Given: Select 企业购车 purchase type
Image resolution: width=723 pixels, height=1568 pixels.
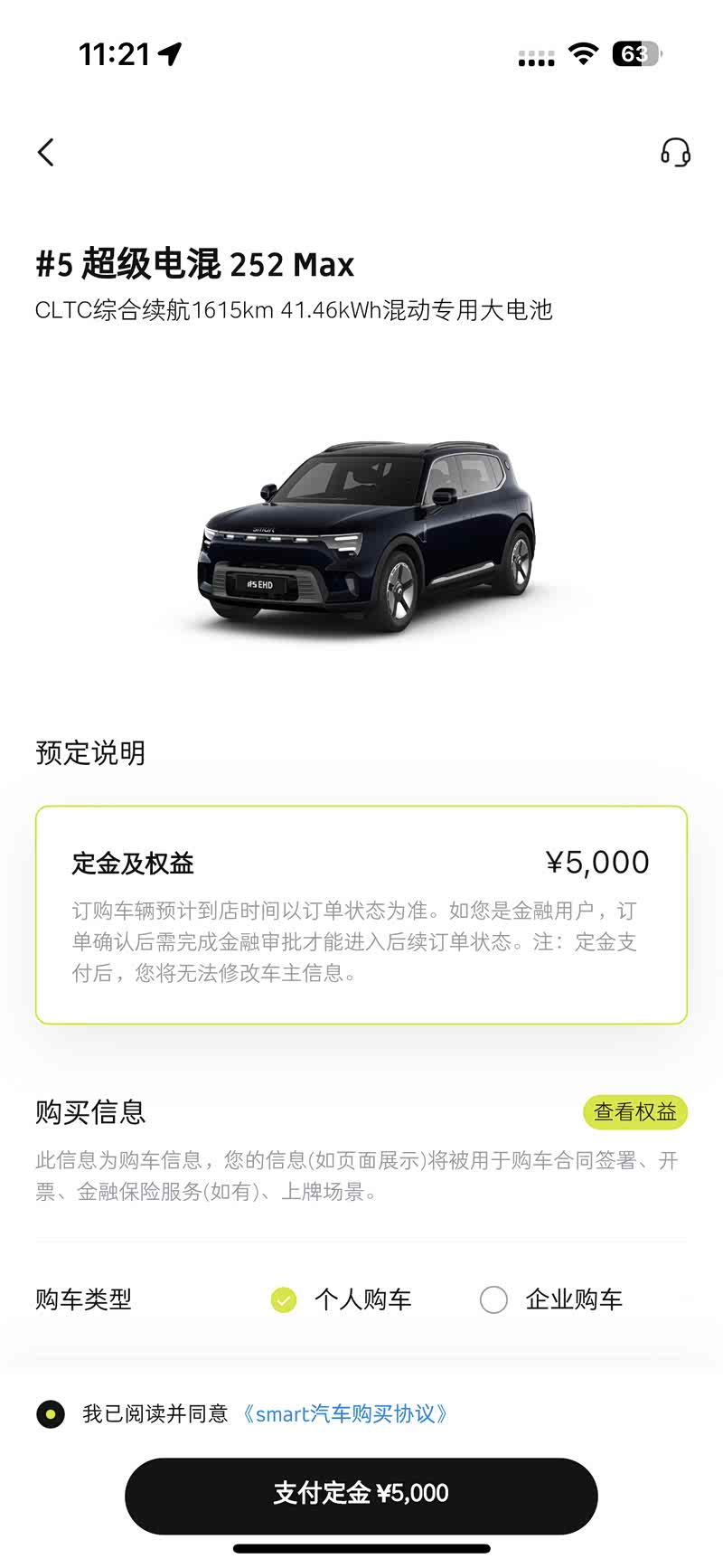Looking at the screenshot, I should coord(551,1299).
